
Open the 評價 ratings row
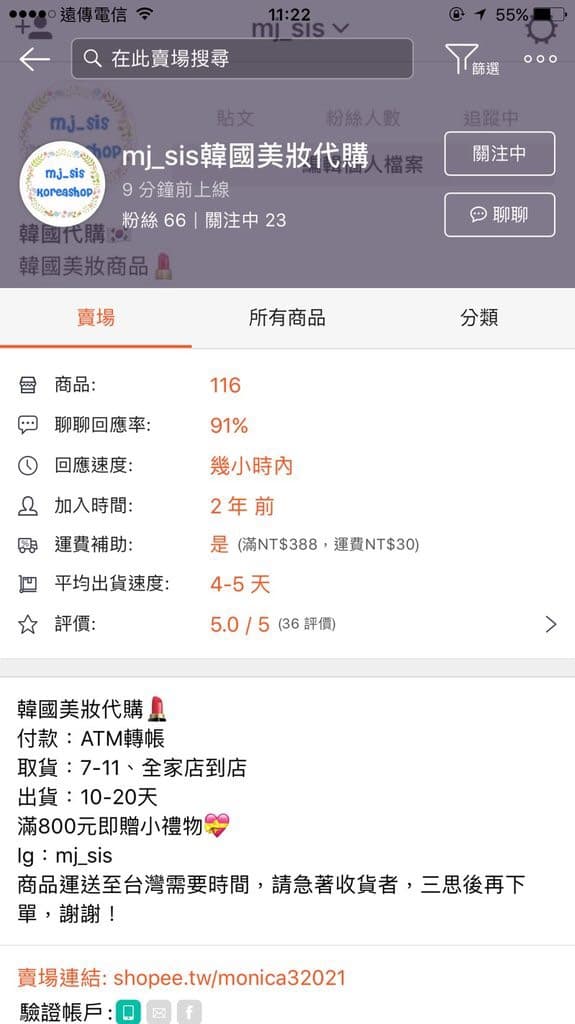click(288, 625)
